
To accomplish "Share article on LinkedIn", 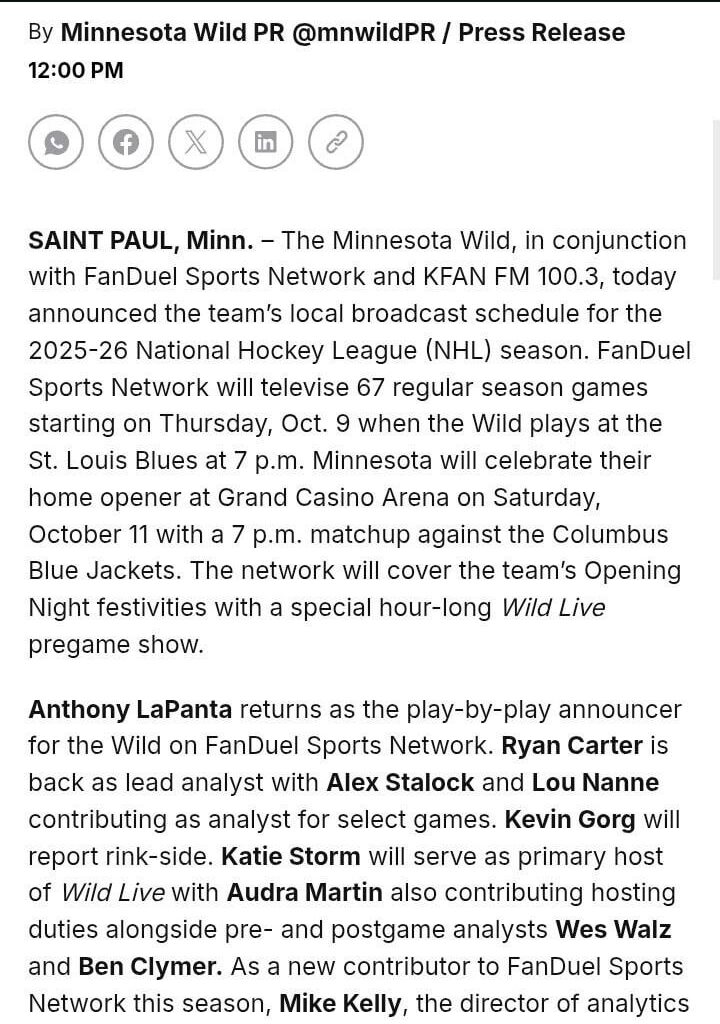I will click(x=266, y=143).
